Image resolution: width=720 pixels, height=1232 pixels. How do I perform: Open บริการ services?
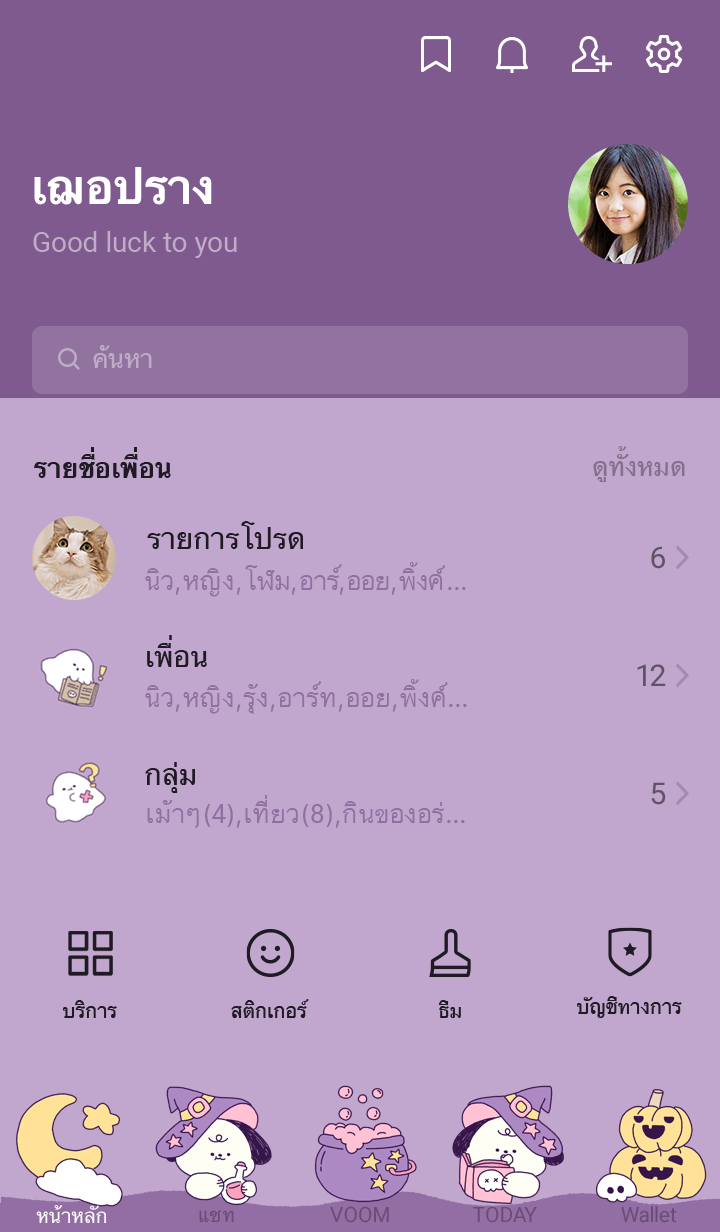90,972
